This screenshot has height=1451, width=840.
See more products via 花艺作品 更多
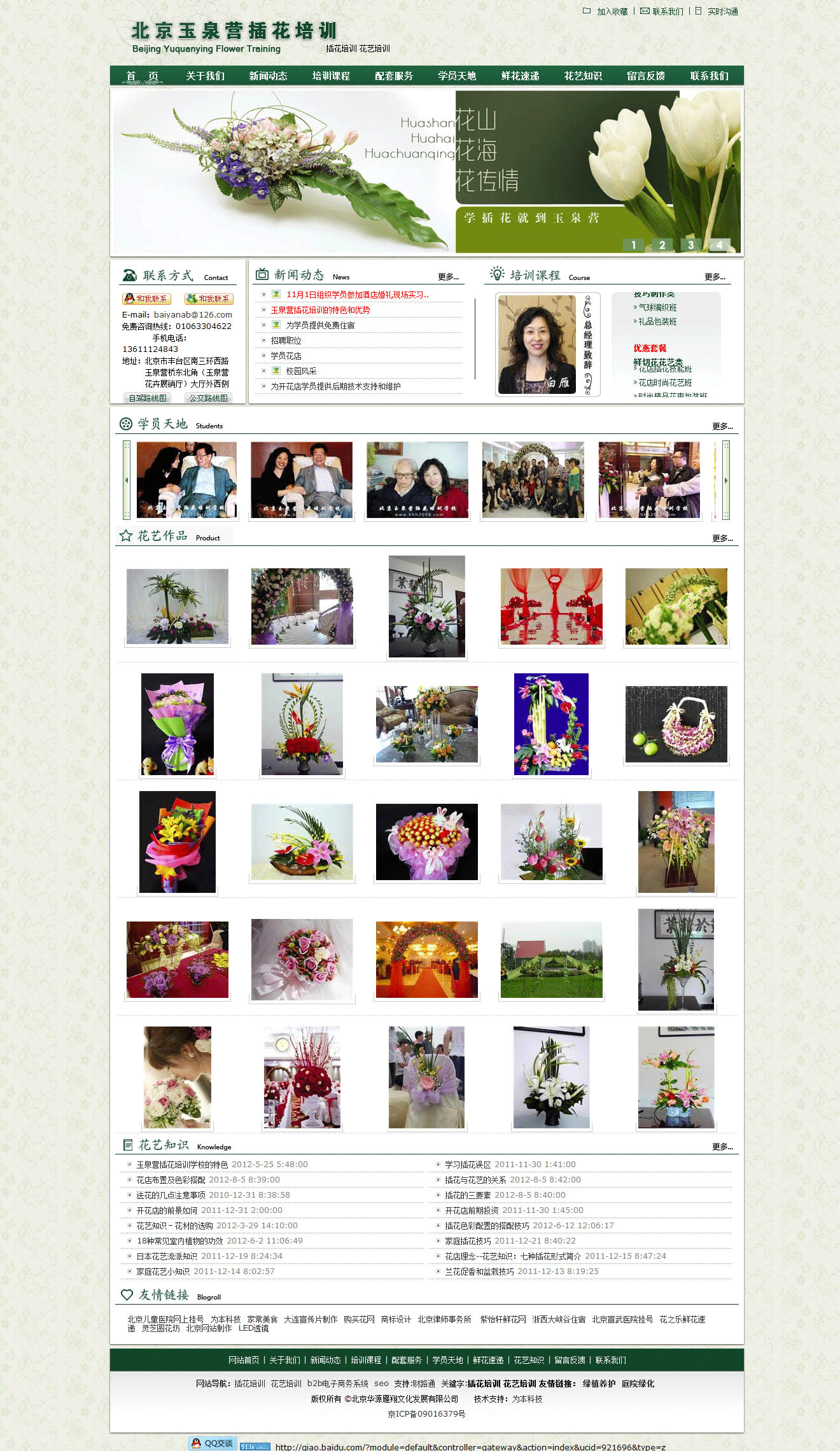[722, 538]
